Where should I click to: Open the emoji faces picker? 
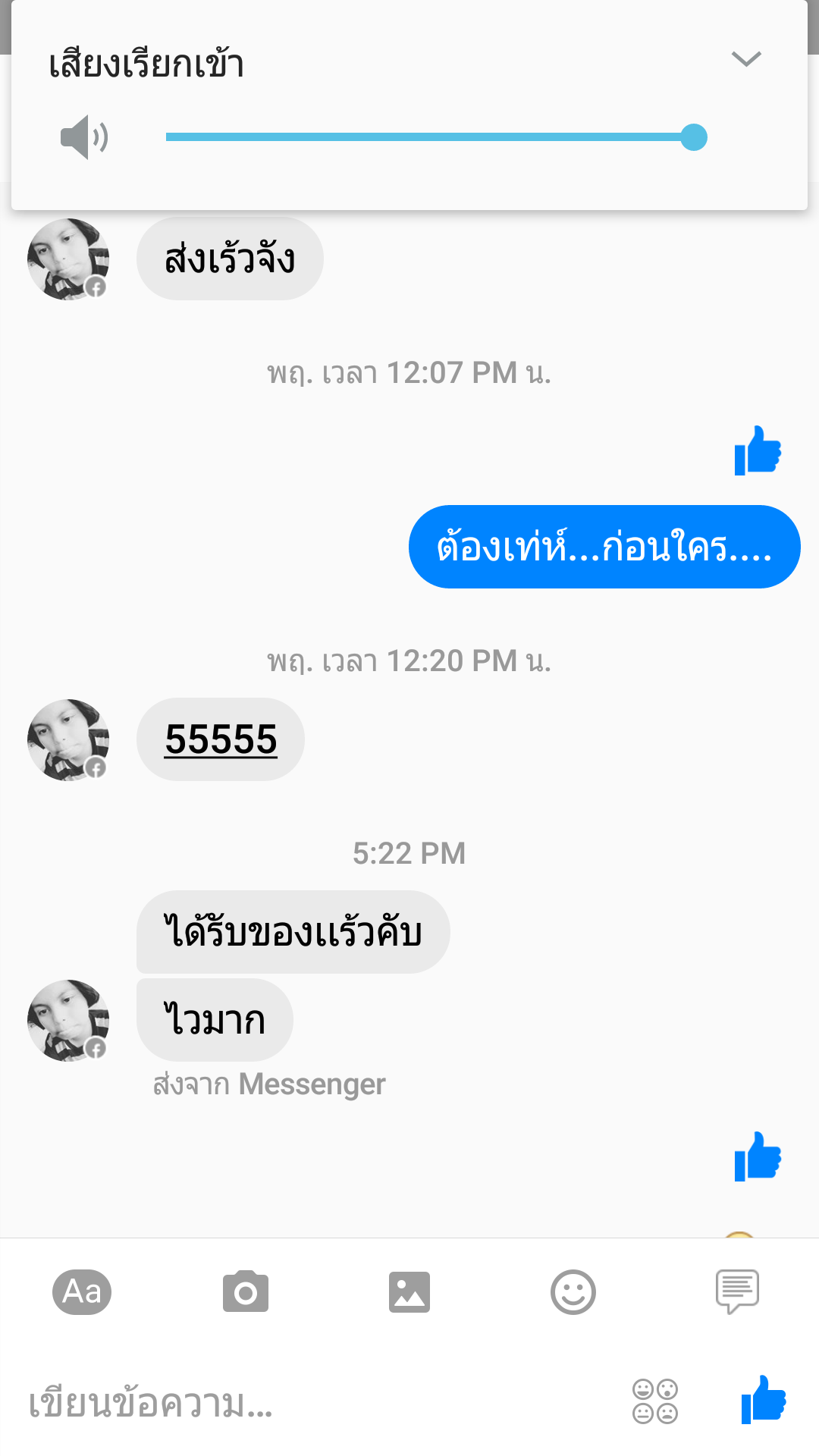(655, 1401)
